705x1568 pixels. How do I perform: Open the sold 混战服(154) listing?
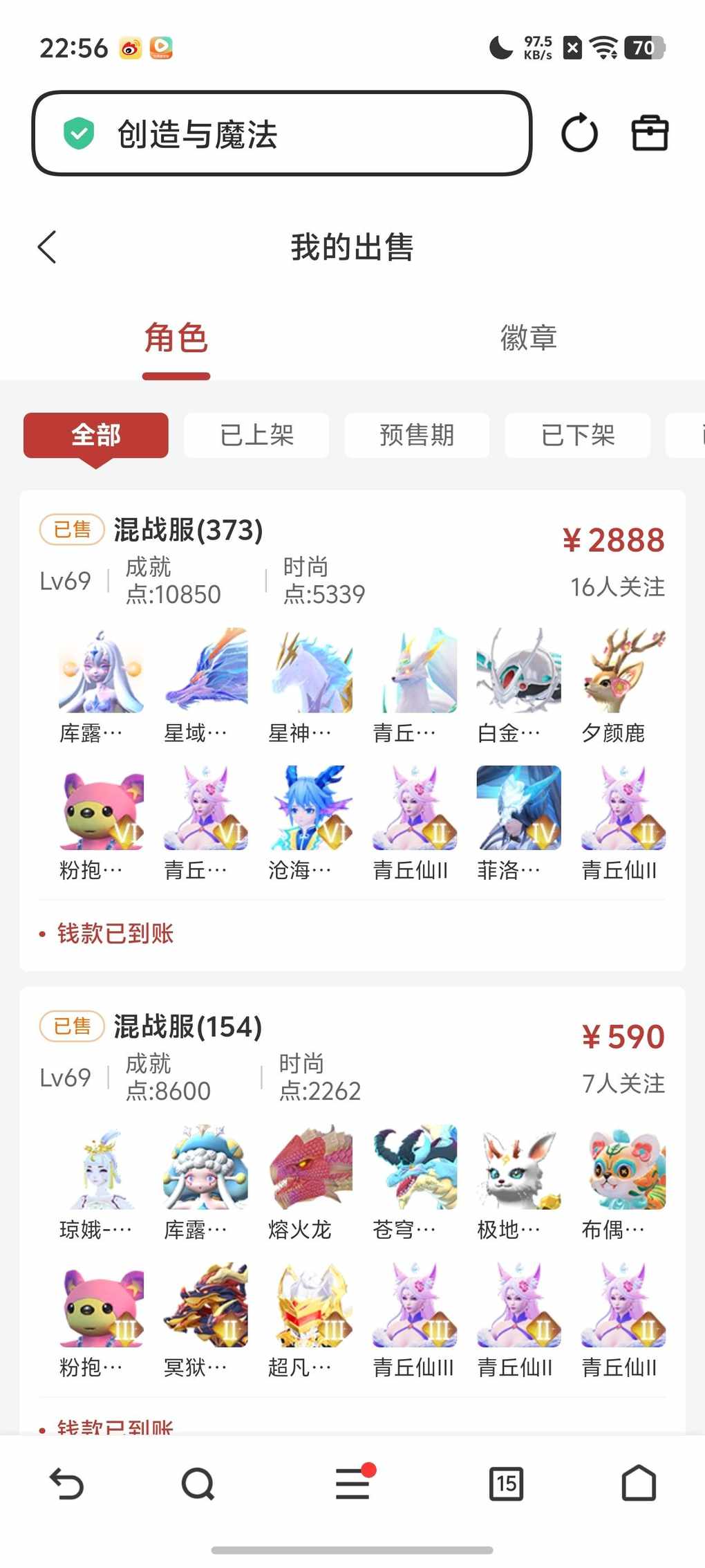tap(187, 1027)
